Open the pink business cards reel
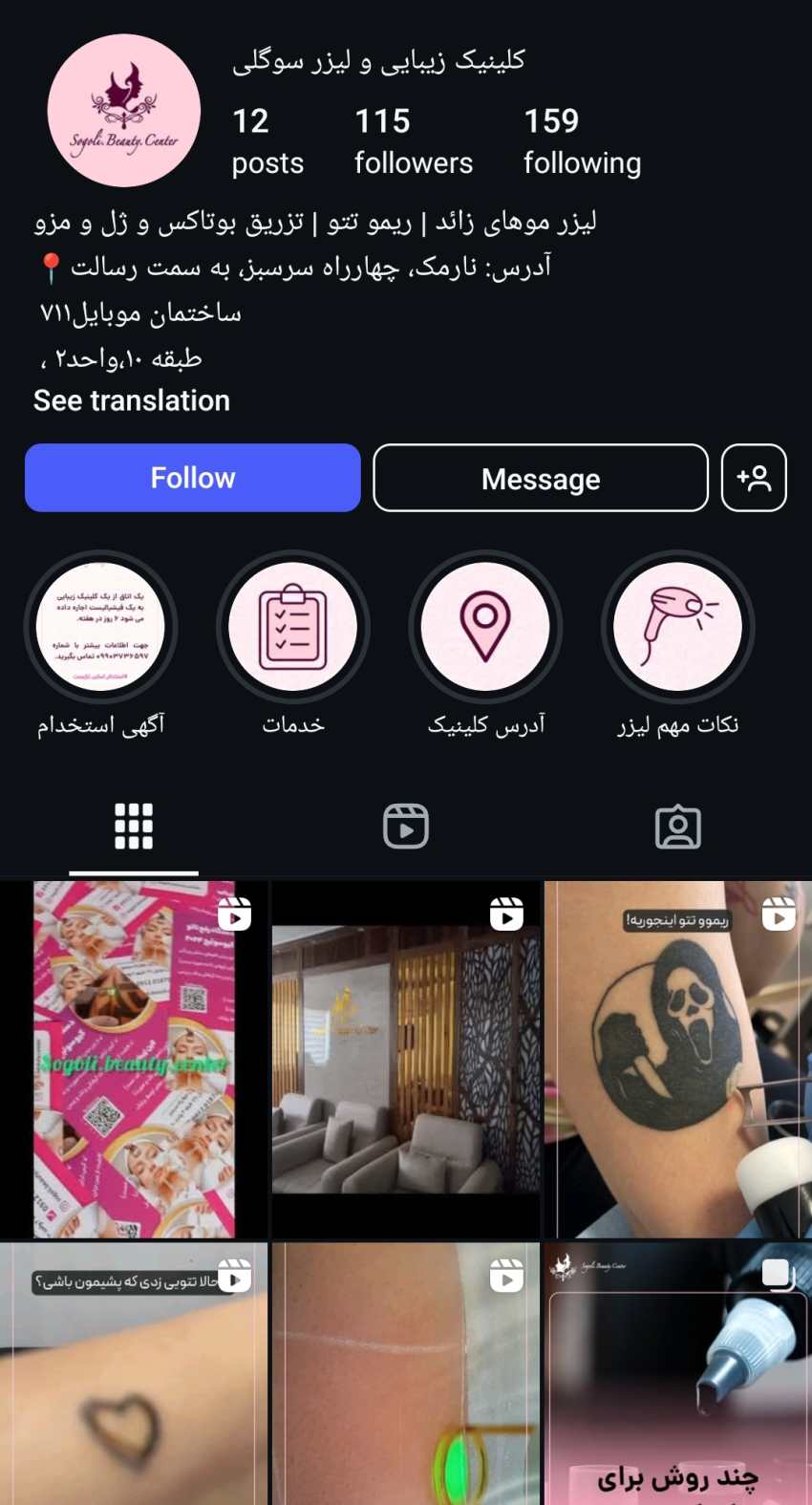Screen dimensions: 812x1505 (134, 1060)
